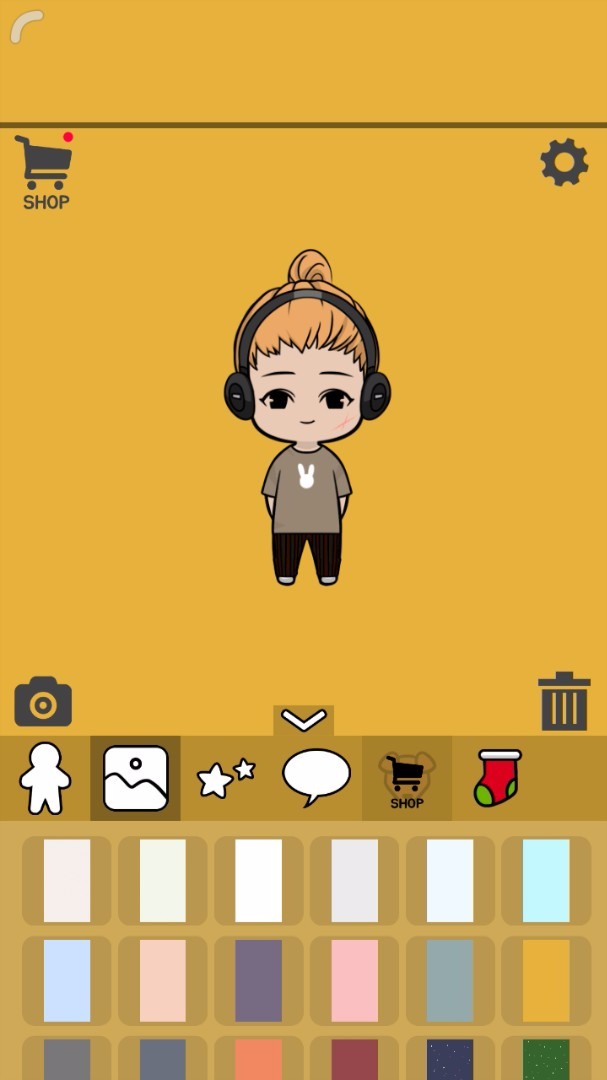Open the settings gear

(564, 162)
